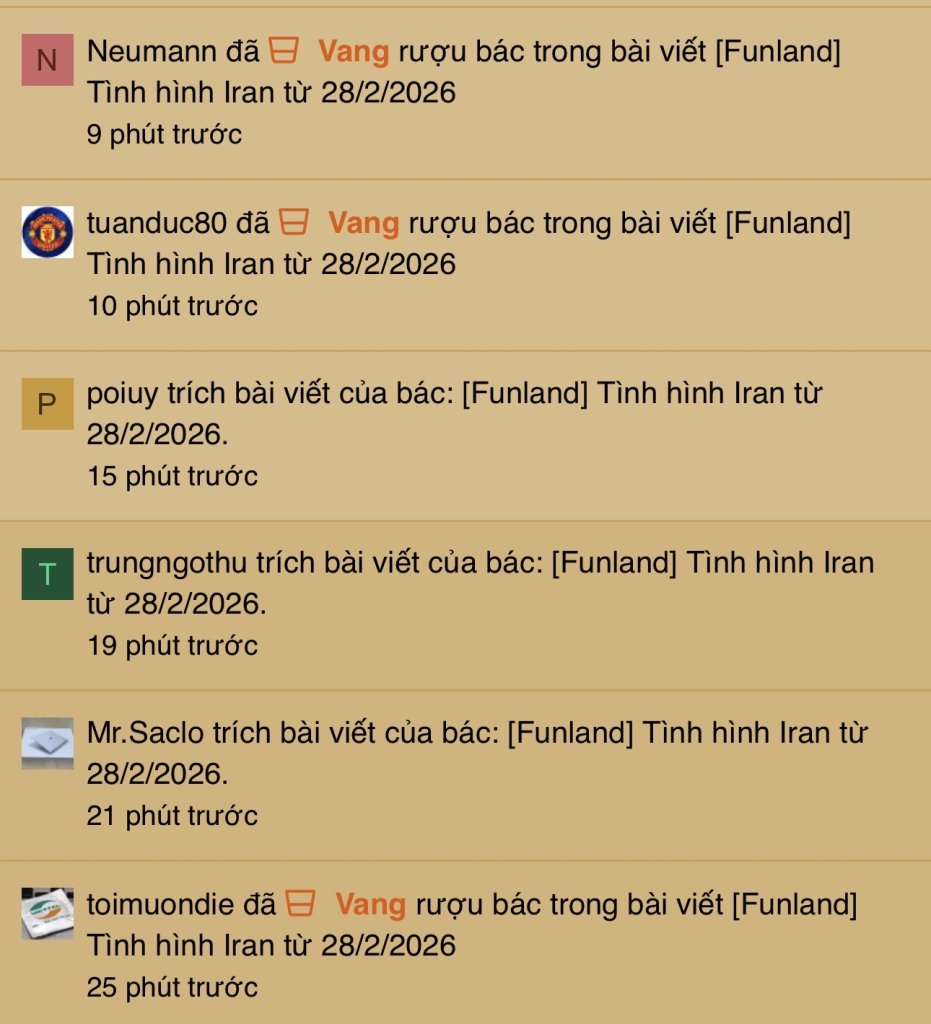View trungngothu's profile avatar
This screenshot has width=931, height=1024.
click(47, 574)
